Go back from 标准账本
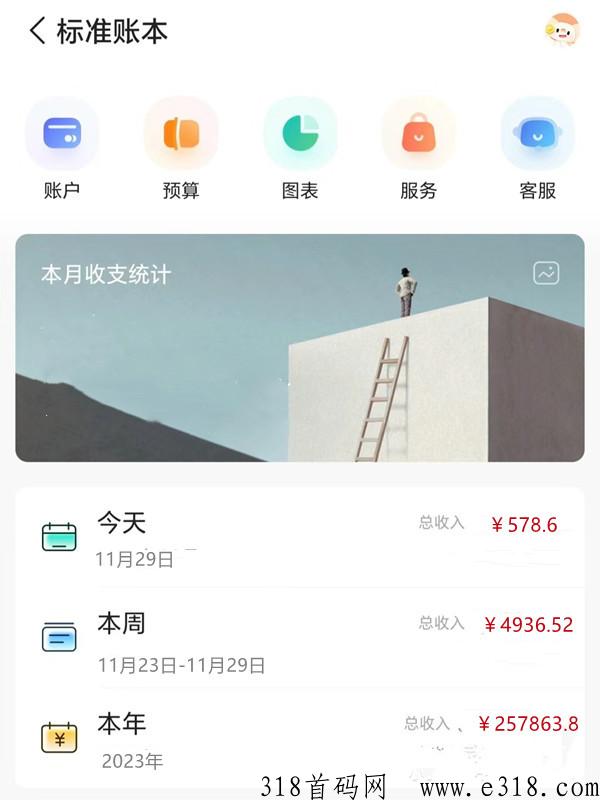Image resolution: width=600 pixels, height=800 pixels. 38,31
